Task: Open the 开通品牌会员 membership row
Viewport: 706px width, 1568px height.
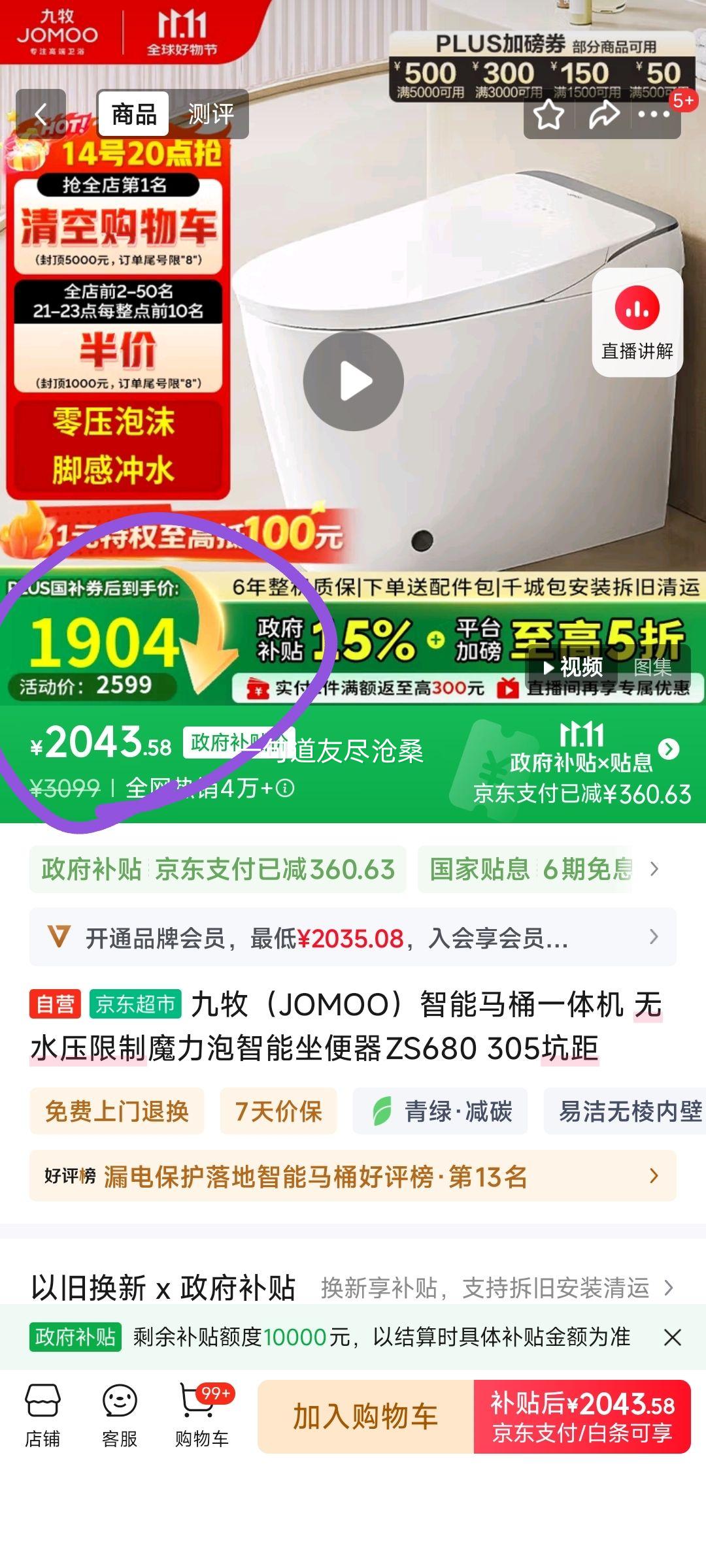Action: 353,938
